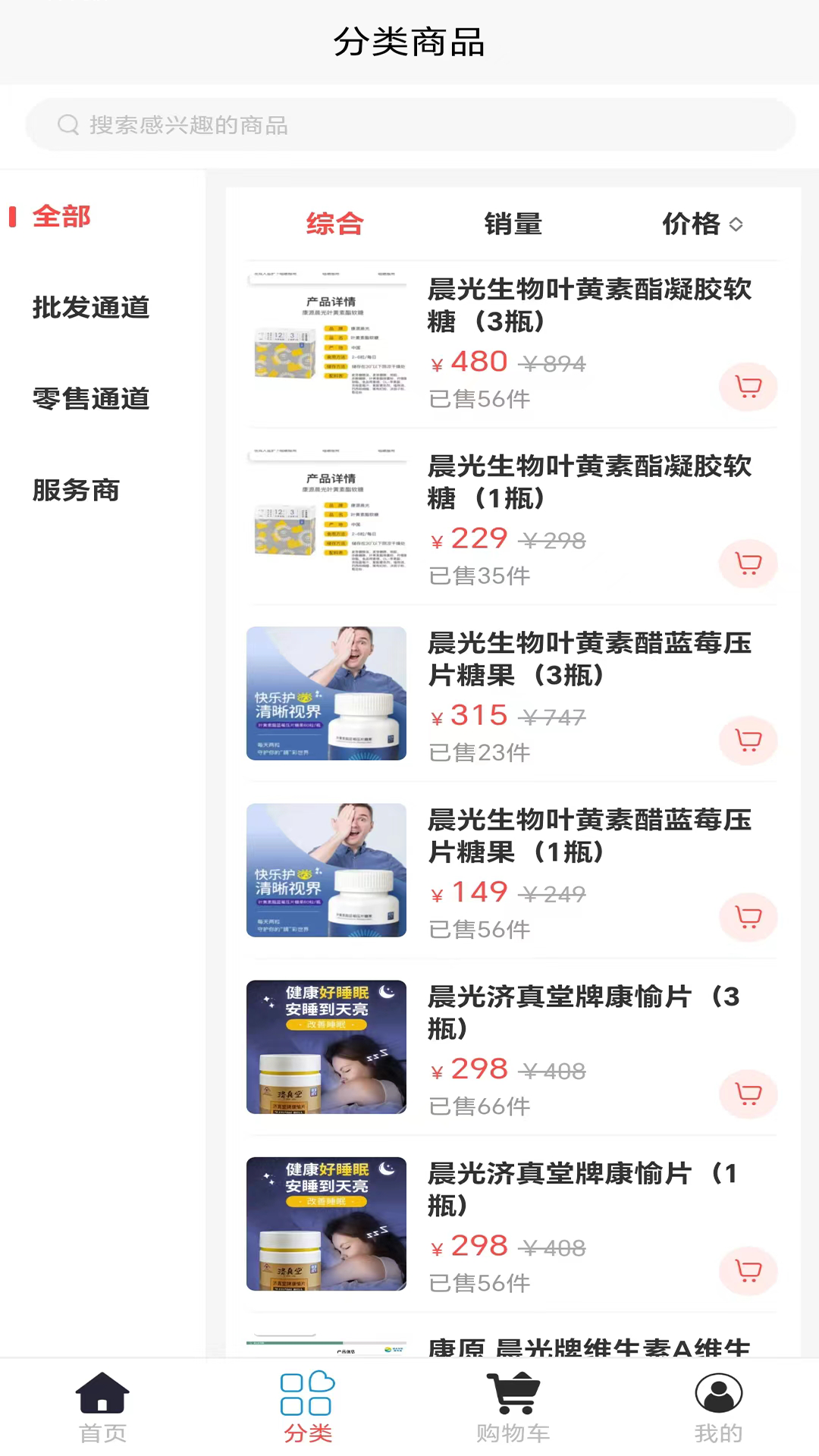Screen dimensions: 819x1456
Task: Switch to the 我的 tab
Action: (x=718, y=1407)
